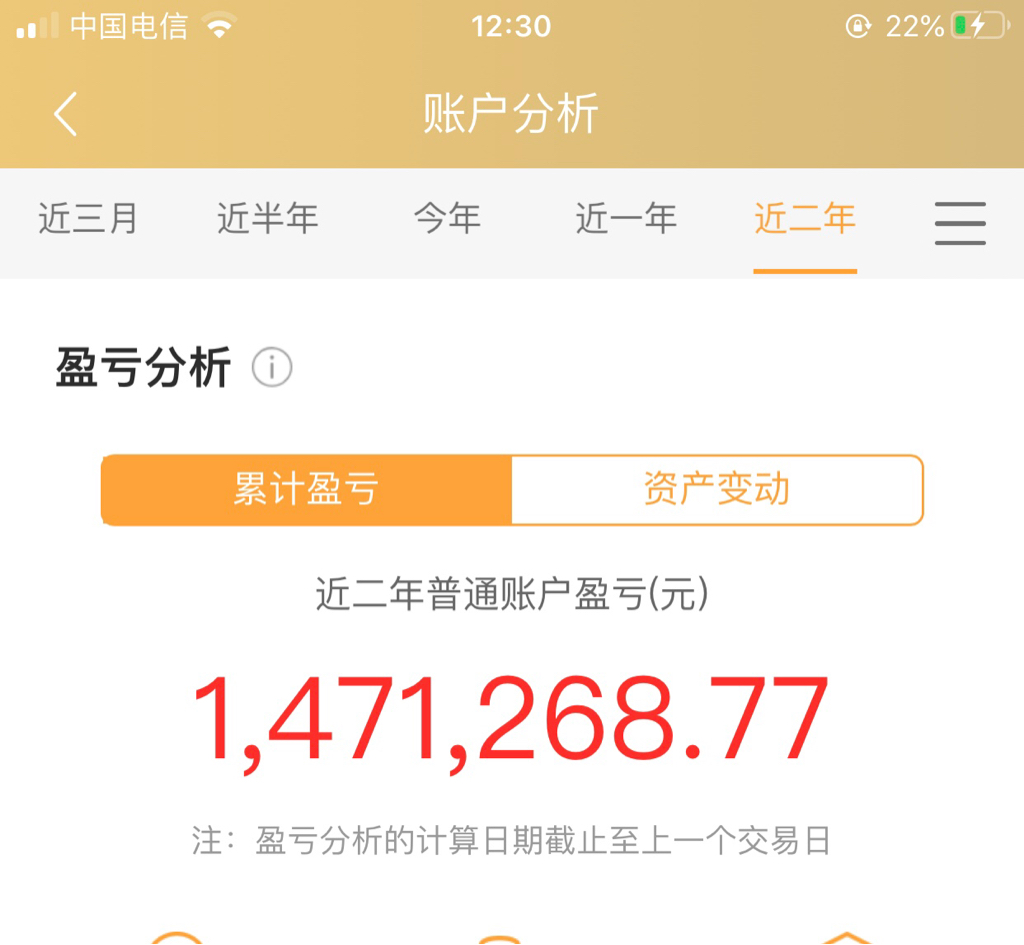Tap the 近二年 tab
This screenshot has height=945, width=1024.
click(x=805, y=218)
